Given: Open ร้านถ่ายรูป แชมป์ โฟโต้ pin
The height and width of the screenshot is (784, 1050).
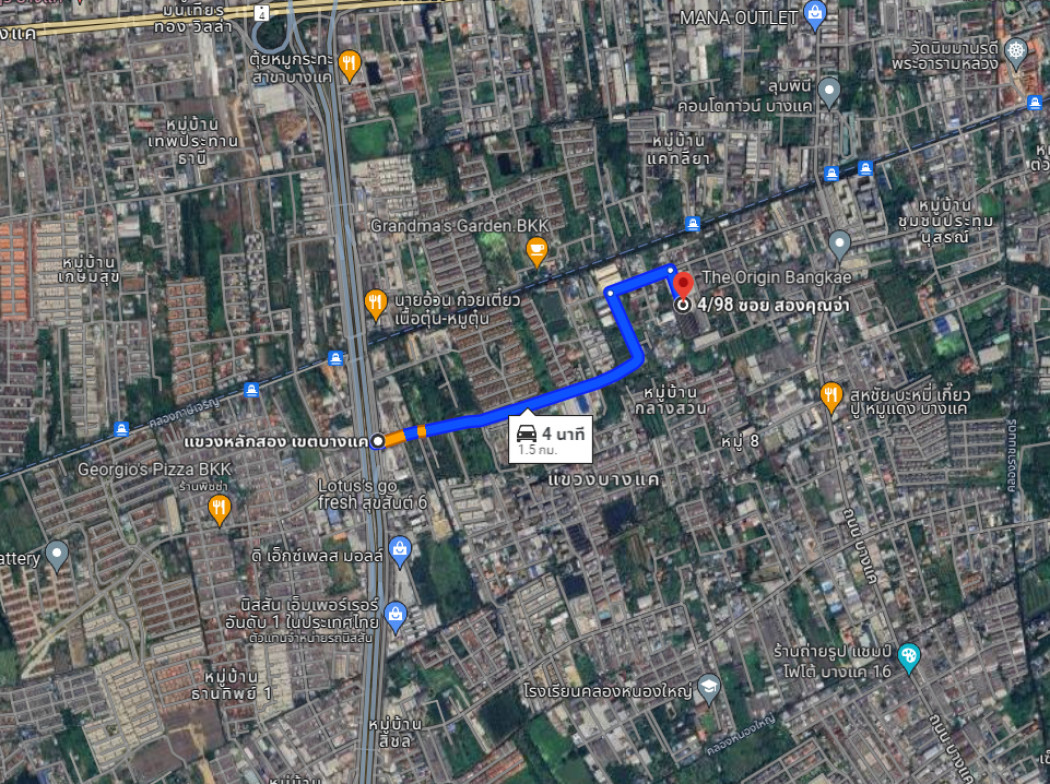Looking at the screenshot, I should click(x=908, y=655).
